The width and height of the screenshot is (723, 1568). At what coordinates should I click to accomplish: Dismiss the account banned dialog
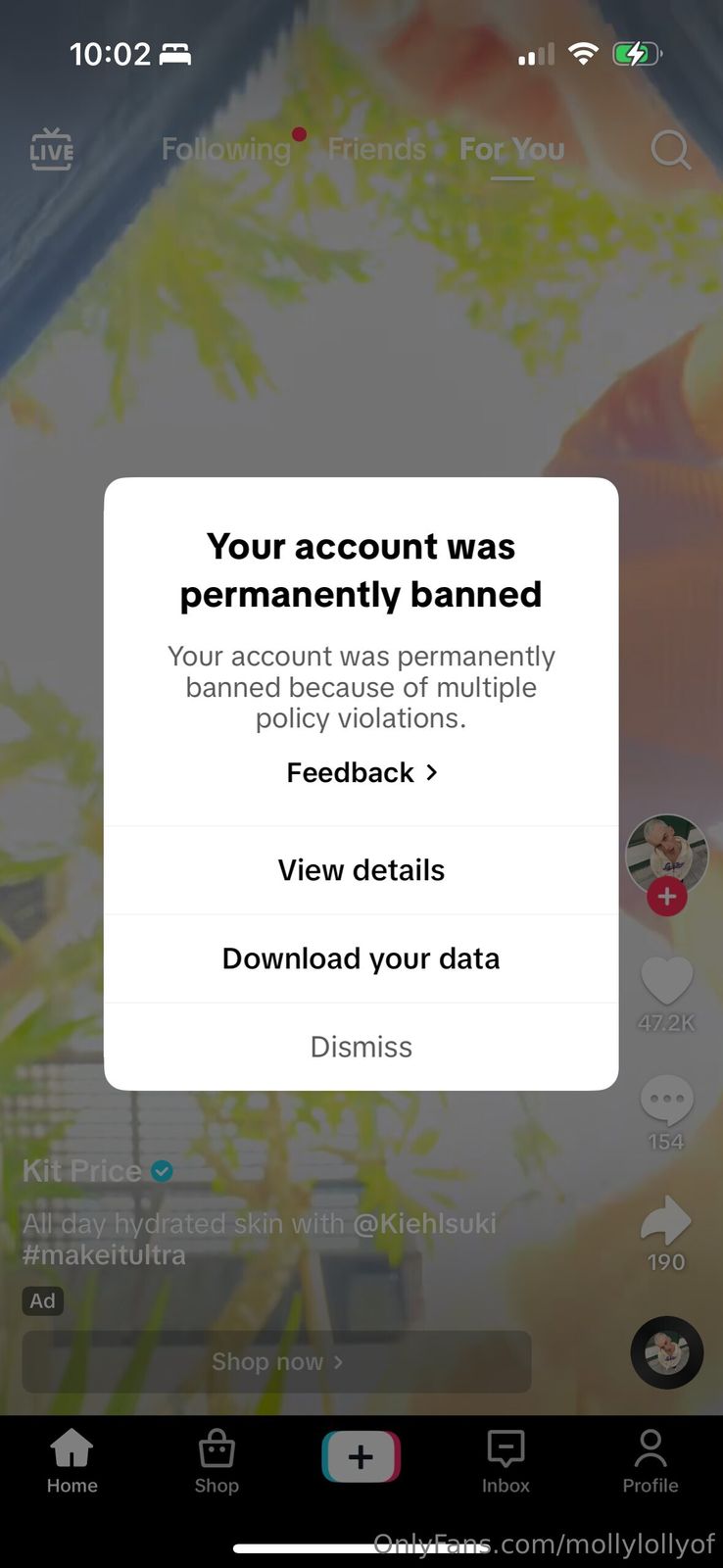[361, 1047]
